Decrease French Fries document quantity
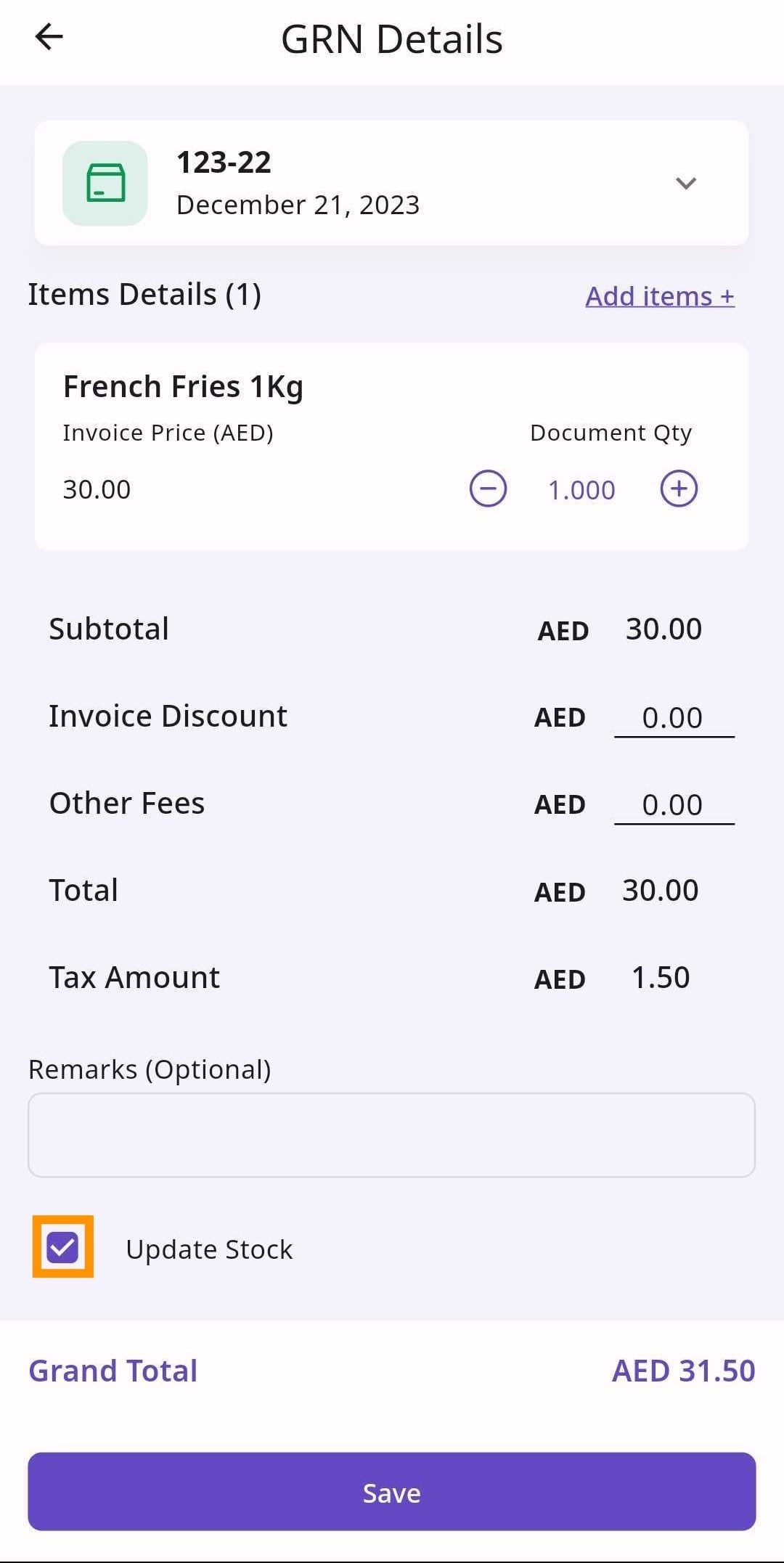 click(488, 489)
